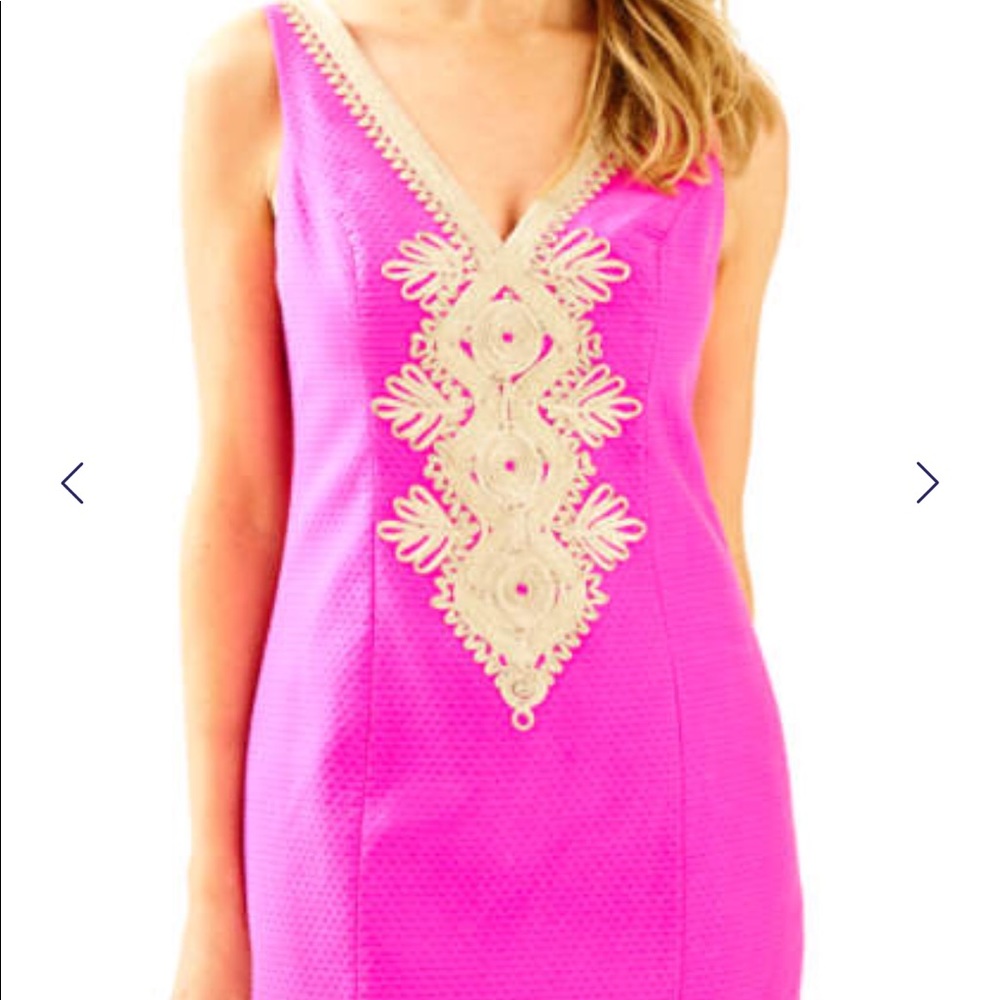Advance to the next product photo

[927, 483]
